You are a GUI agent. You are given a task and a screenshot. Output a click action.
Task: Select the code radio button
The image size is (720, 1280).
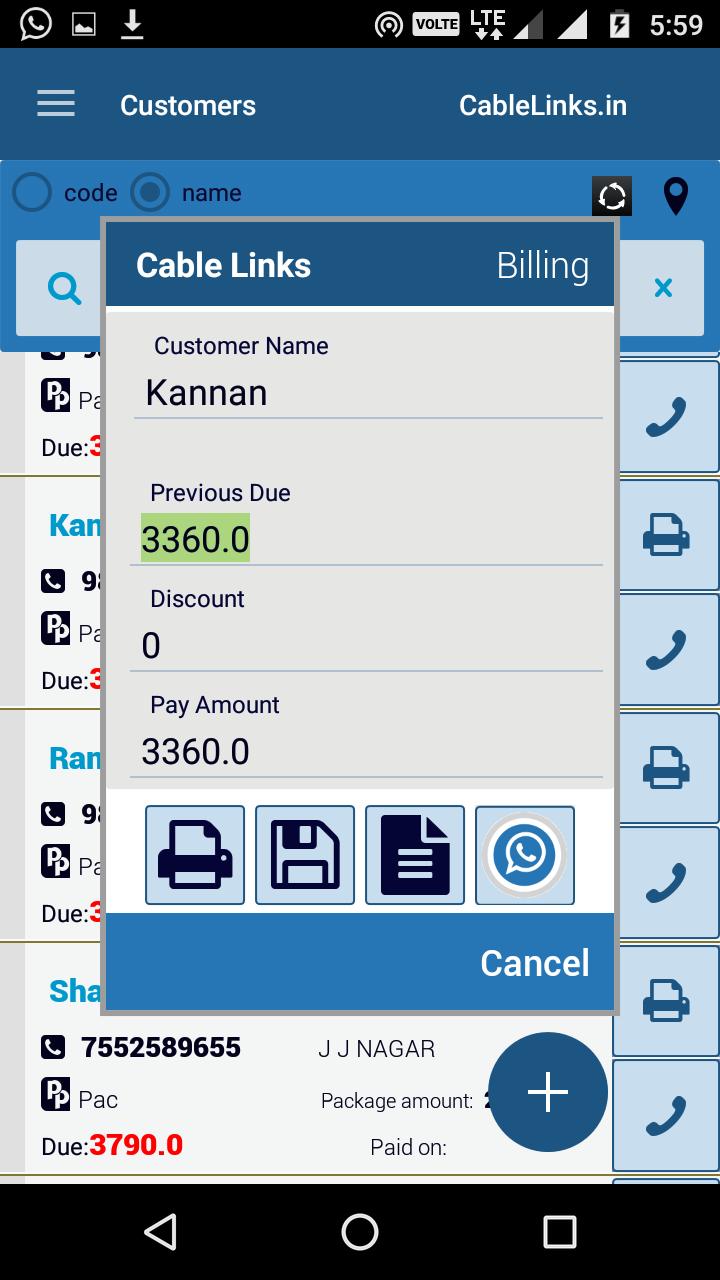(x=32, y=193)
